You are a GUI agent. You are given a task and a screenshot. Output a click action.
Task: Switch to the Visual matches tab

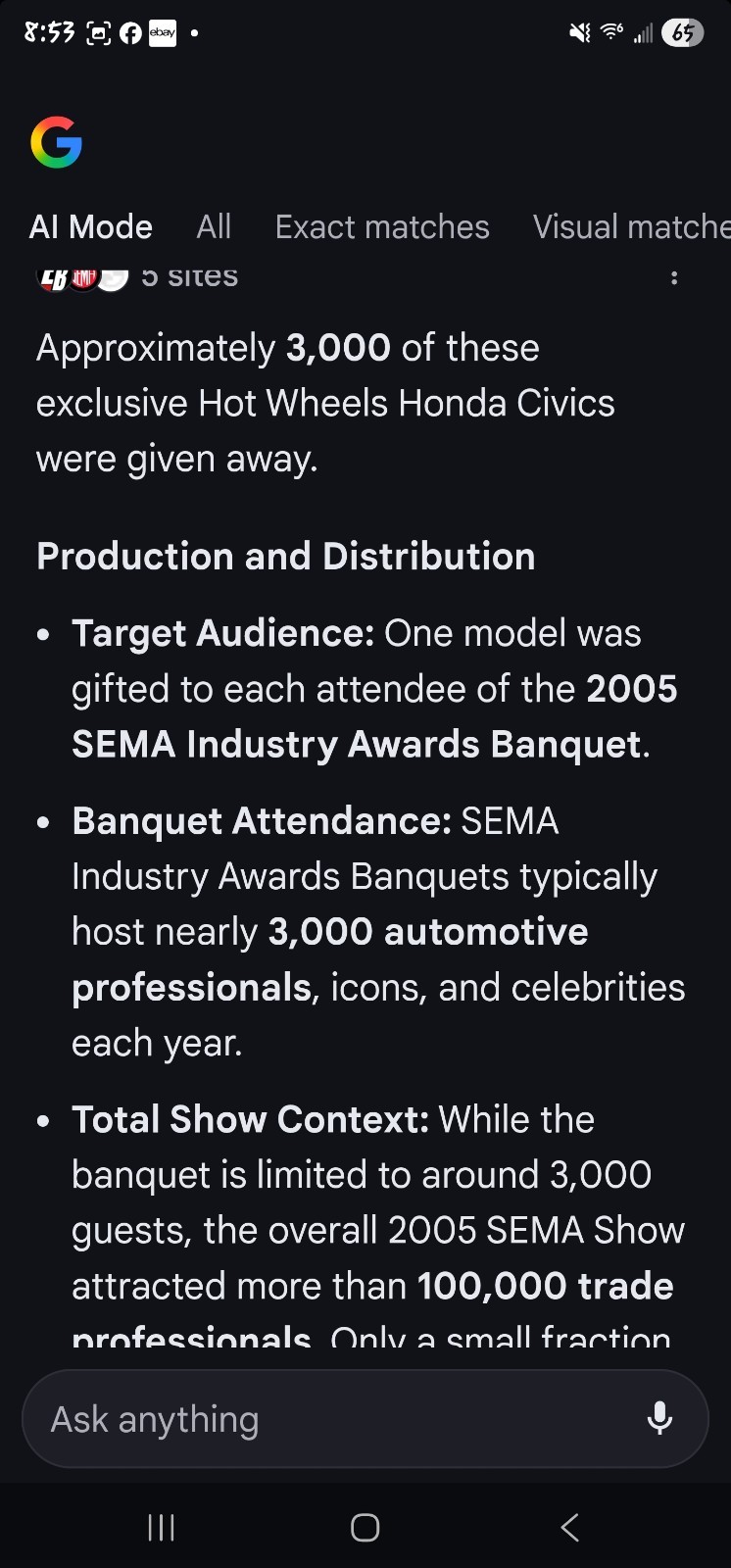(x=632, y=226)
